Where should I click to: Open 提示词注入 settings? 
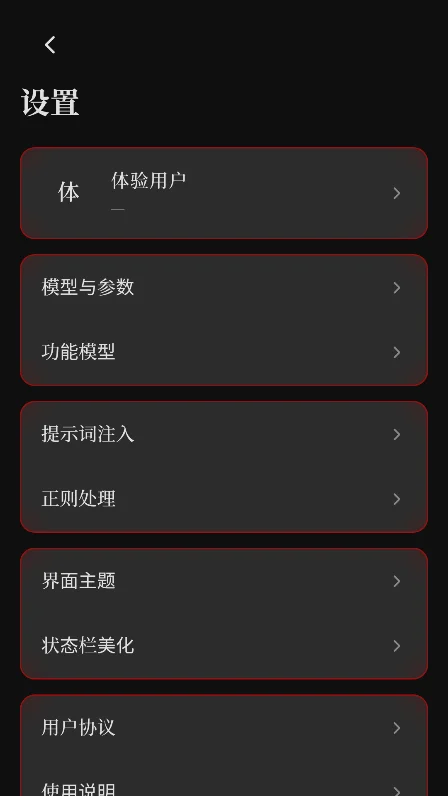pos(224,434)
